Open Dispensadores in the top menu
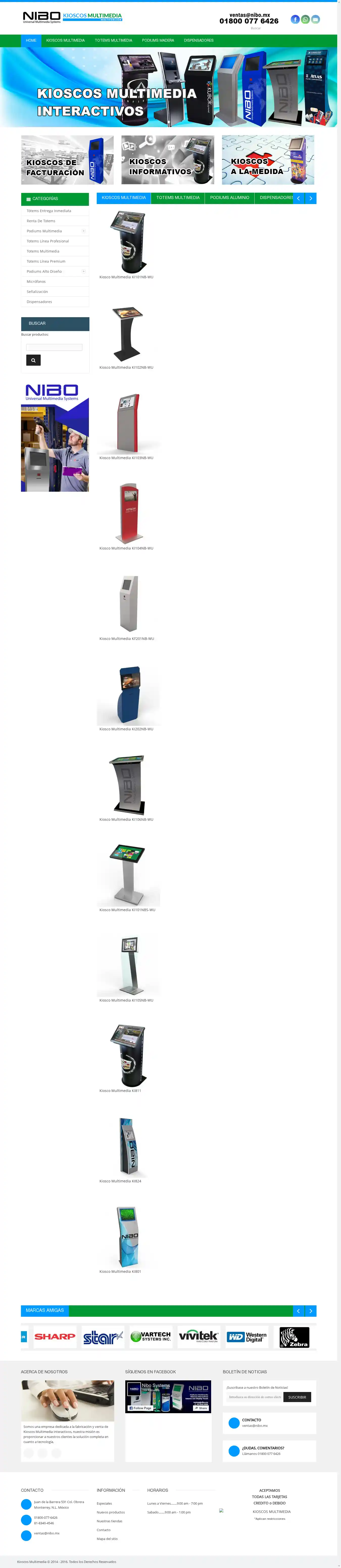Screen dimensions: 341x1568 tap(199, 41)
